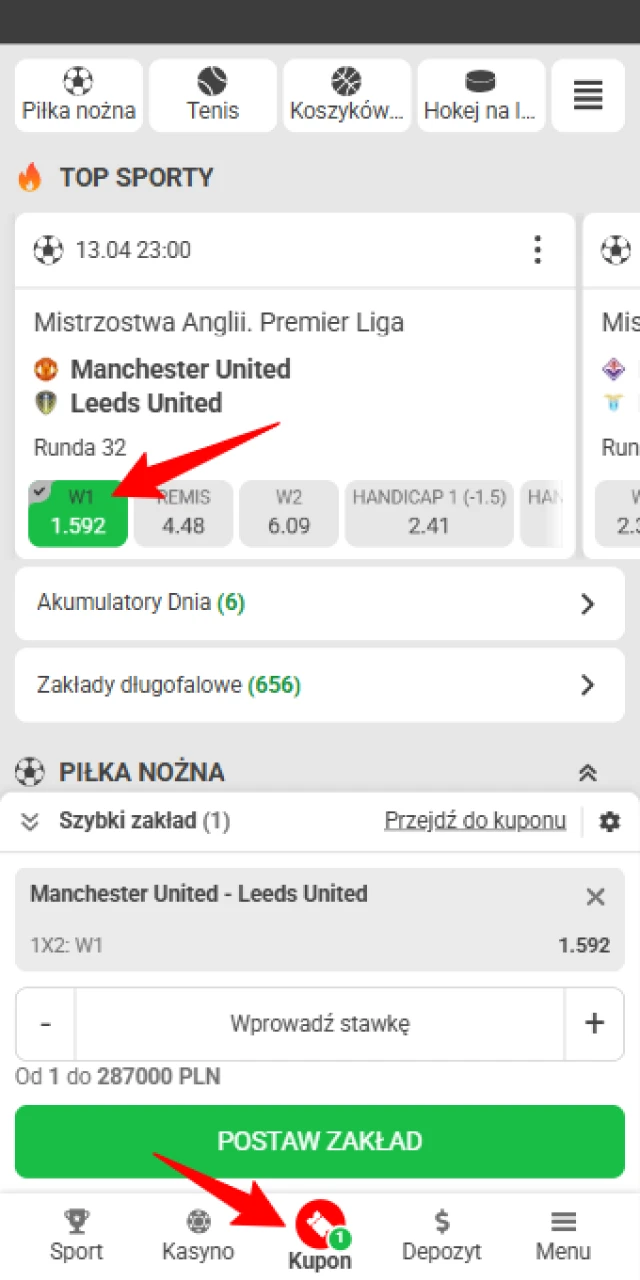The image size is (640, 1280).
Task: Choose the Hokej na lodzie category
Action: tap(480, 95)
